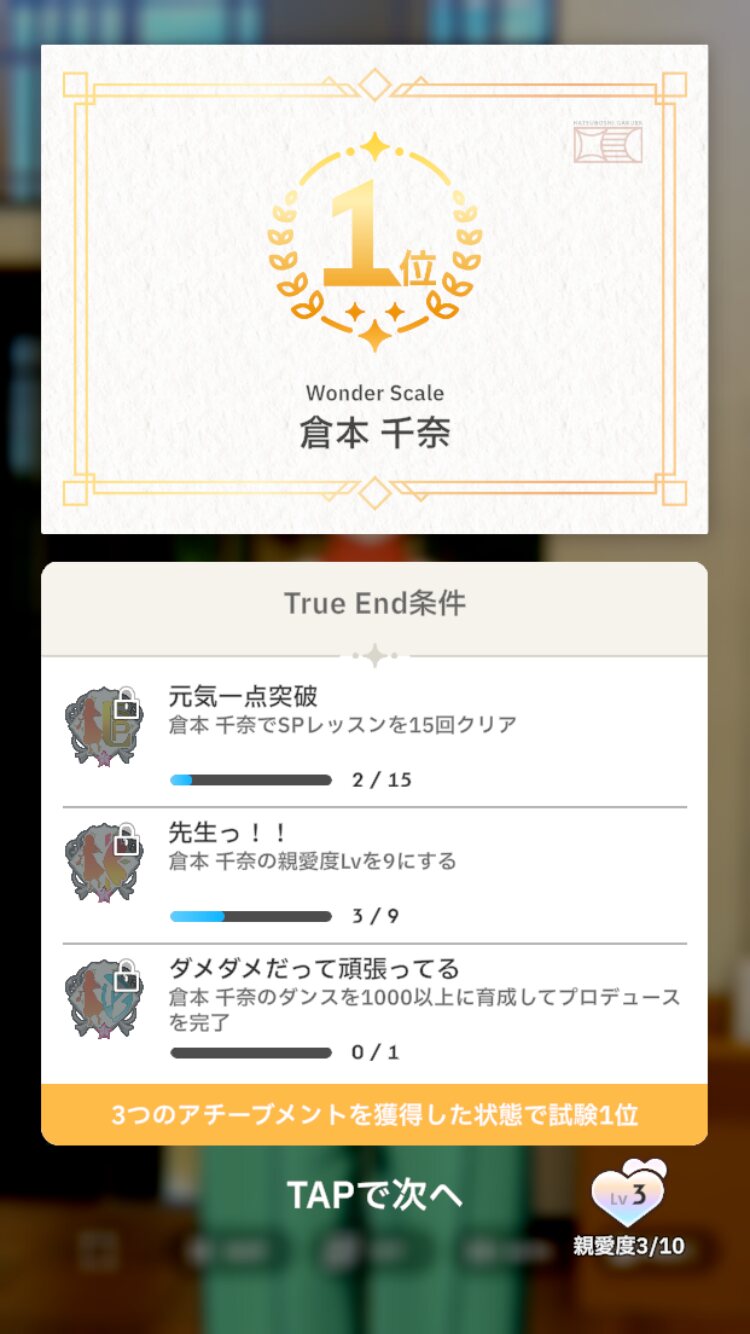Tap "TAPで次へ" to continue
The width and height of the screenshot is (750, 1334).
click(x=374, y=1194)
